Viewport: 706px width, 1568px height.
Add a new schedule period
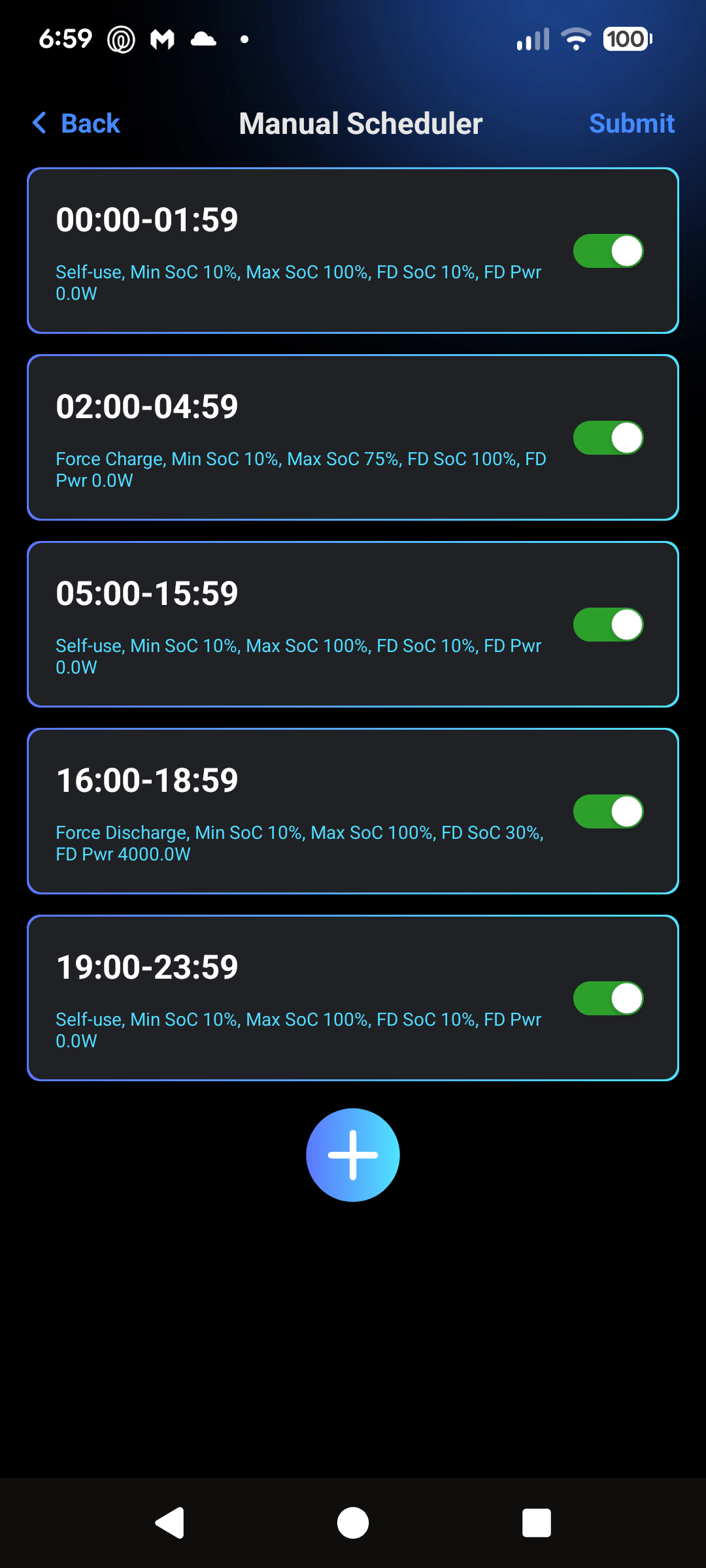(x=353, y=1154)
